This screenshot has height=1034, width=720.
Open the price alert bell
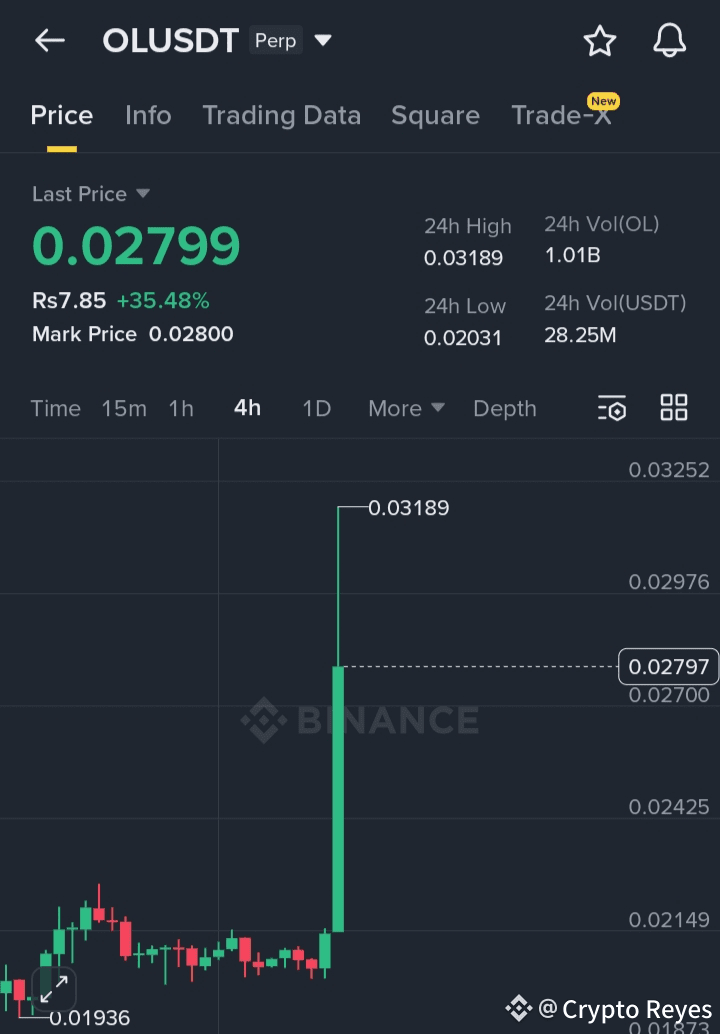(669, 41)
